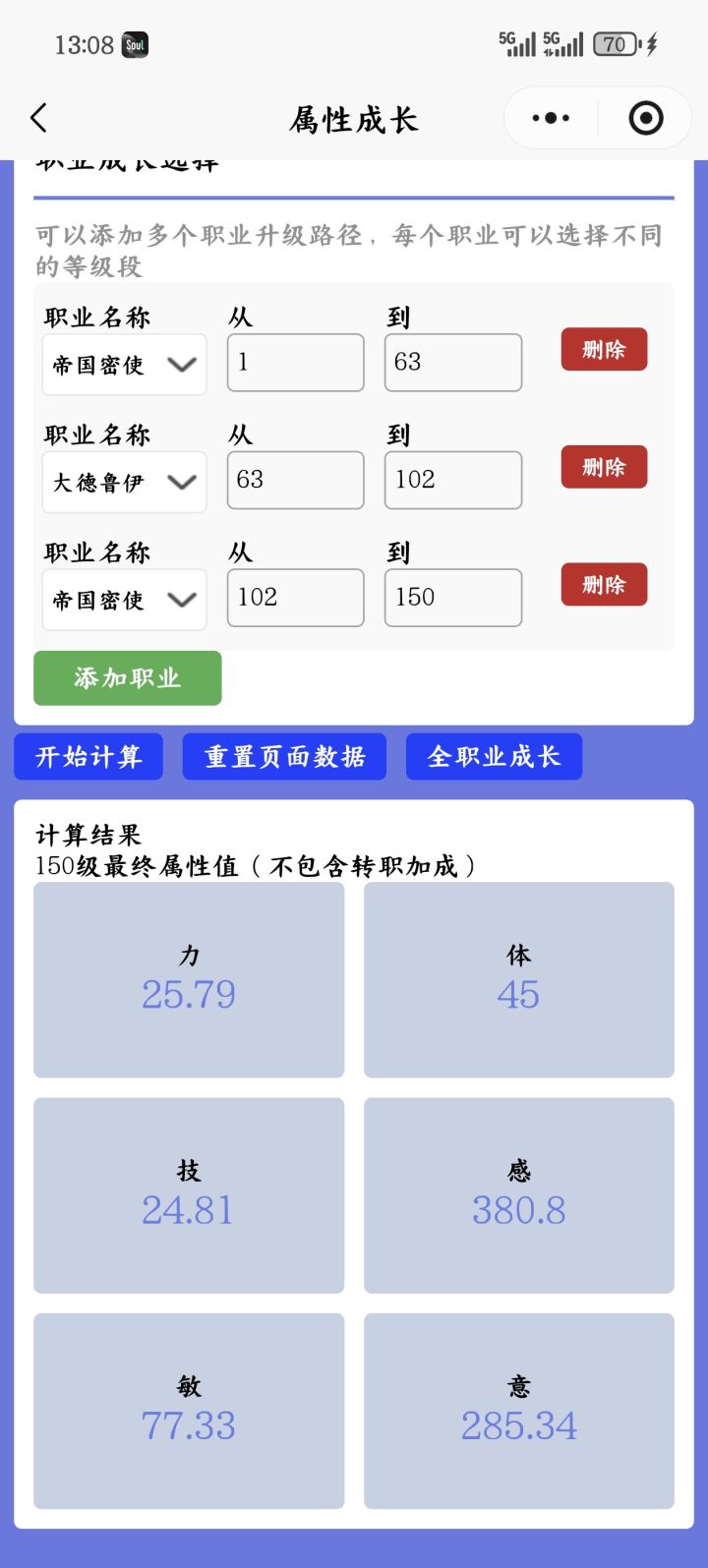
Task: Open the 全职业成长 view
Action: pos(495,756)
